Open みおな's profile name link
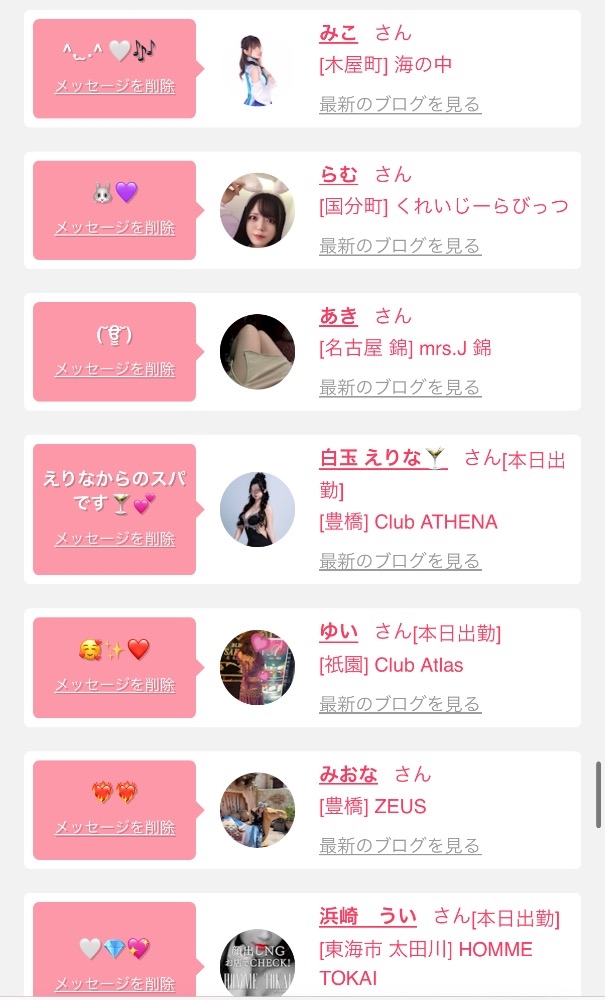The image size is (605, 1000). pos(348,775)
